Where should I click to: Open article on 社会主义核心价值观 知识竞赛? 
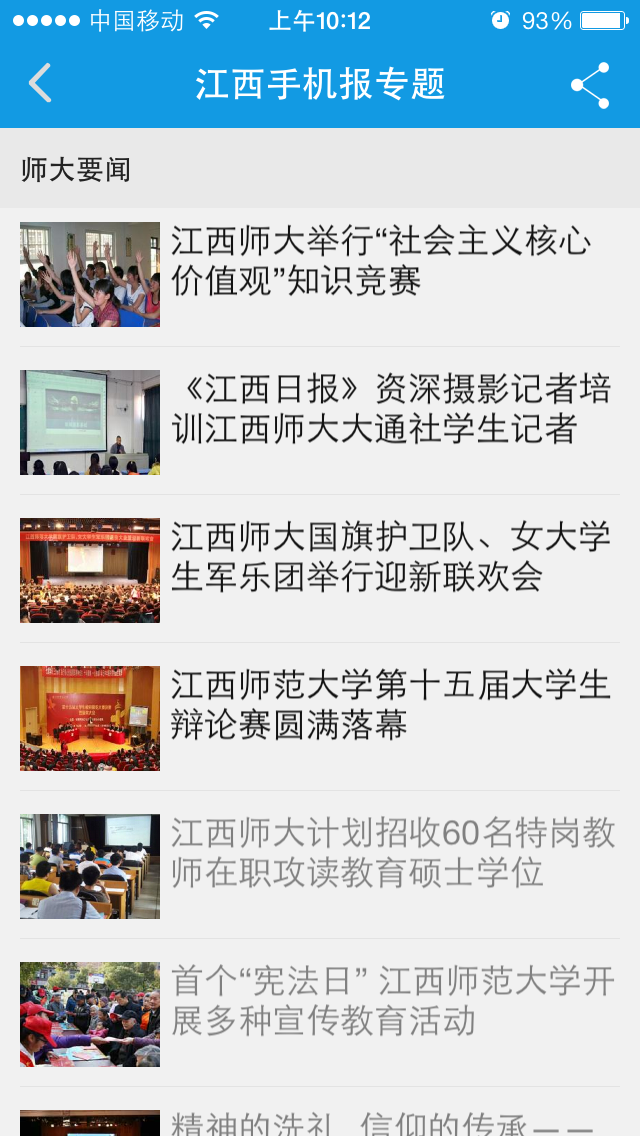[320, 275]
